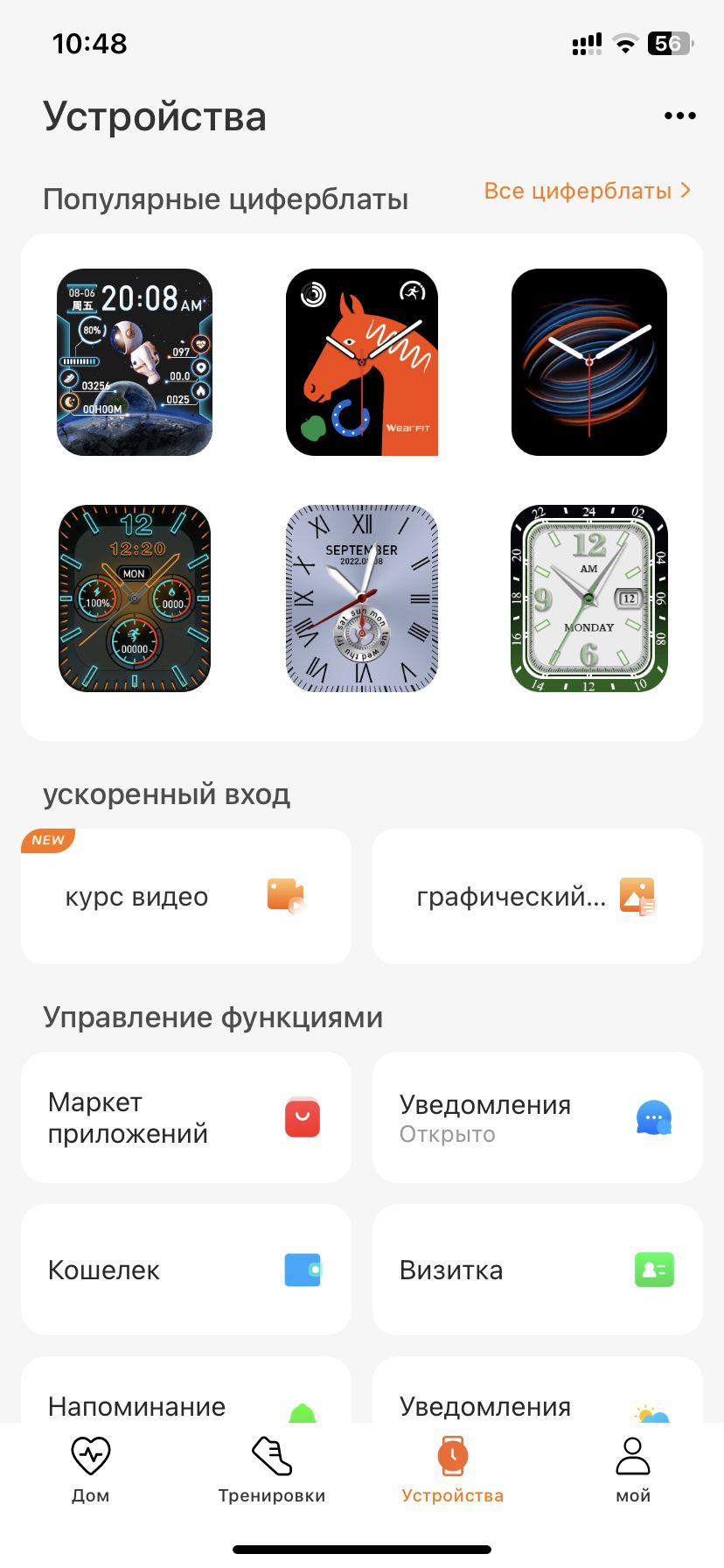Pick the green-bezel Monday watch face
Image resolution: width=724 pixels, height=1568 pixels.
click(x=588, y=598)
